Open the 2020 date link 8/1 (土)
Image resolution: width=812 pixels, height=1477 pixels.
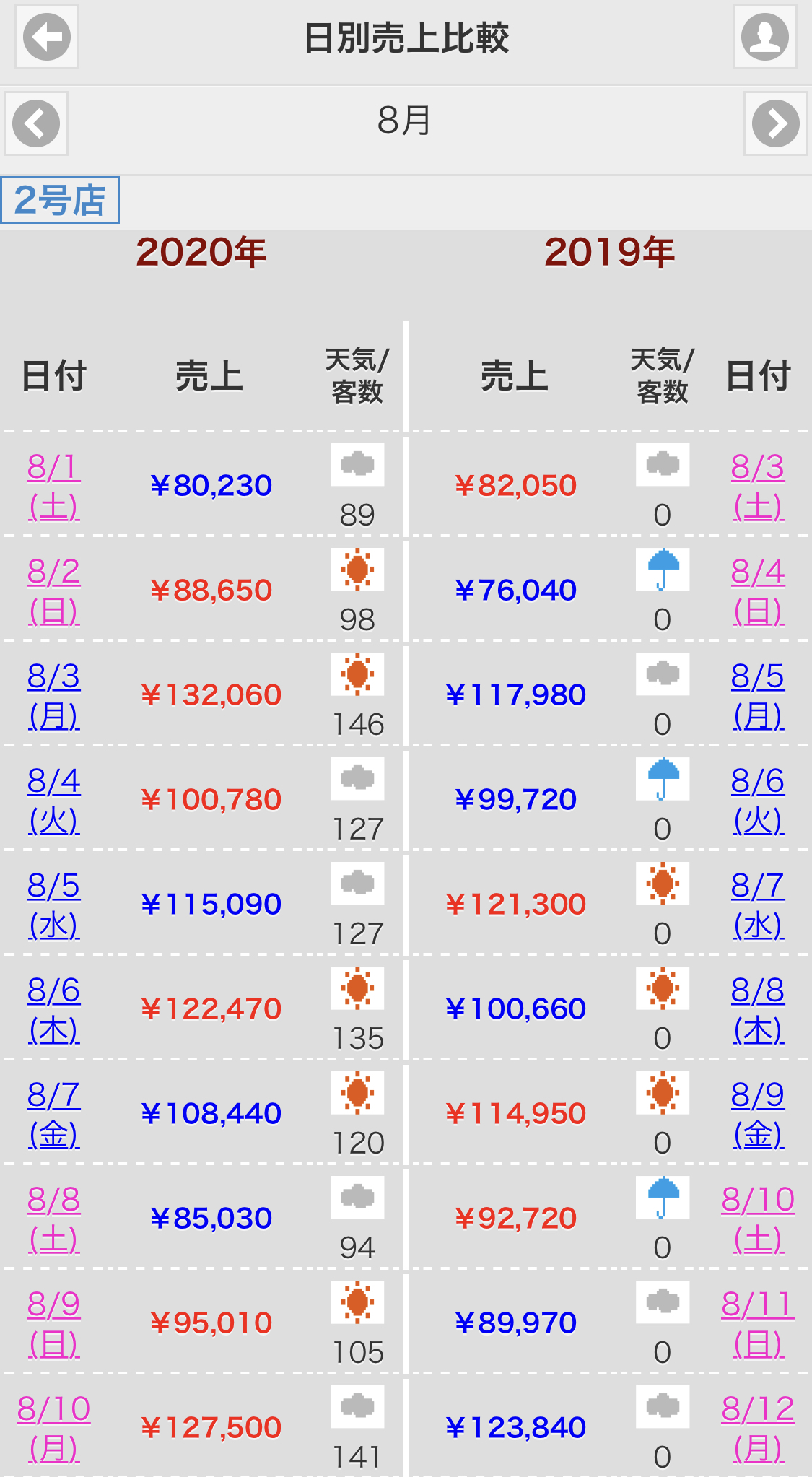[x=54, y=487]
